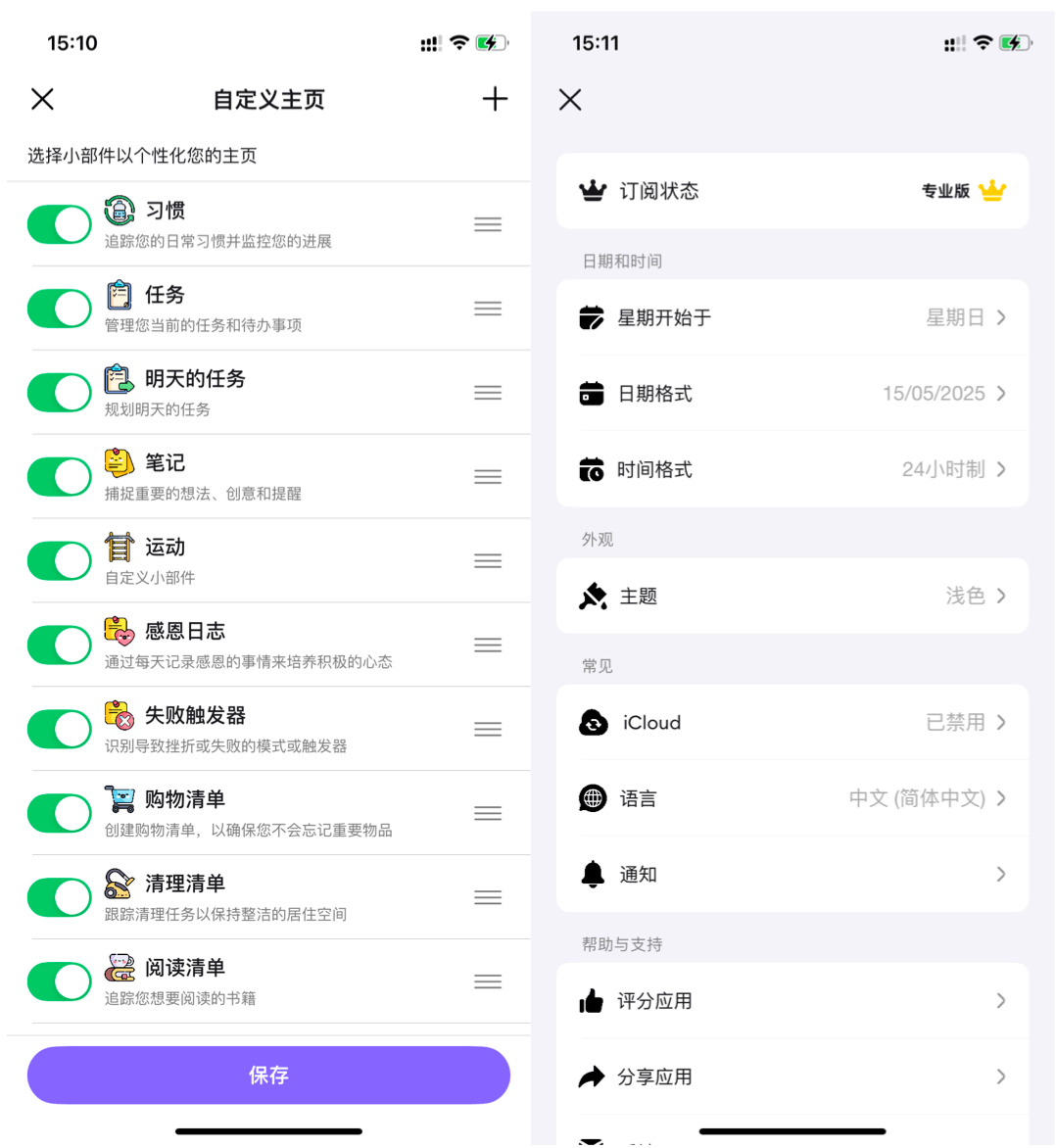Disable the 购物清单 widget
Image resolution: width=1056 pixels, height=1148 pixels.
click(x=60, y=813)
